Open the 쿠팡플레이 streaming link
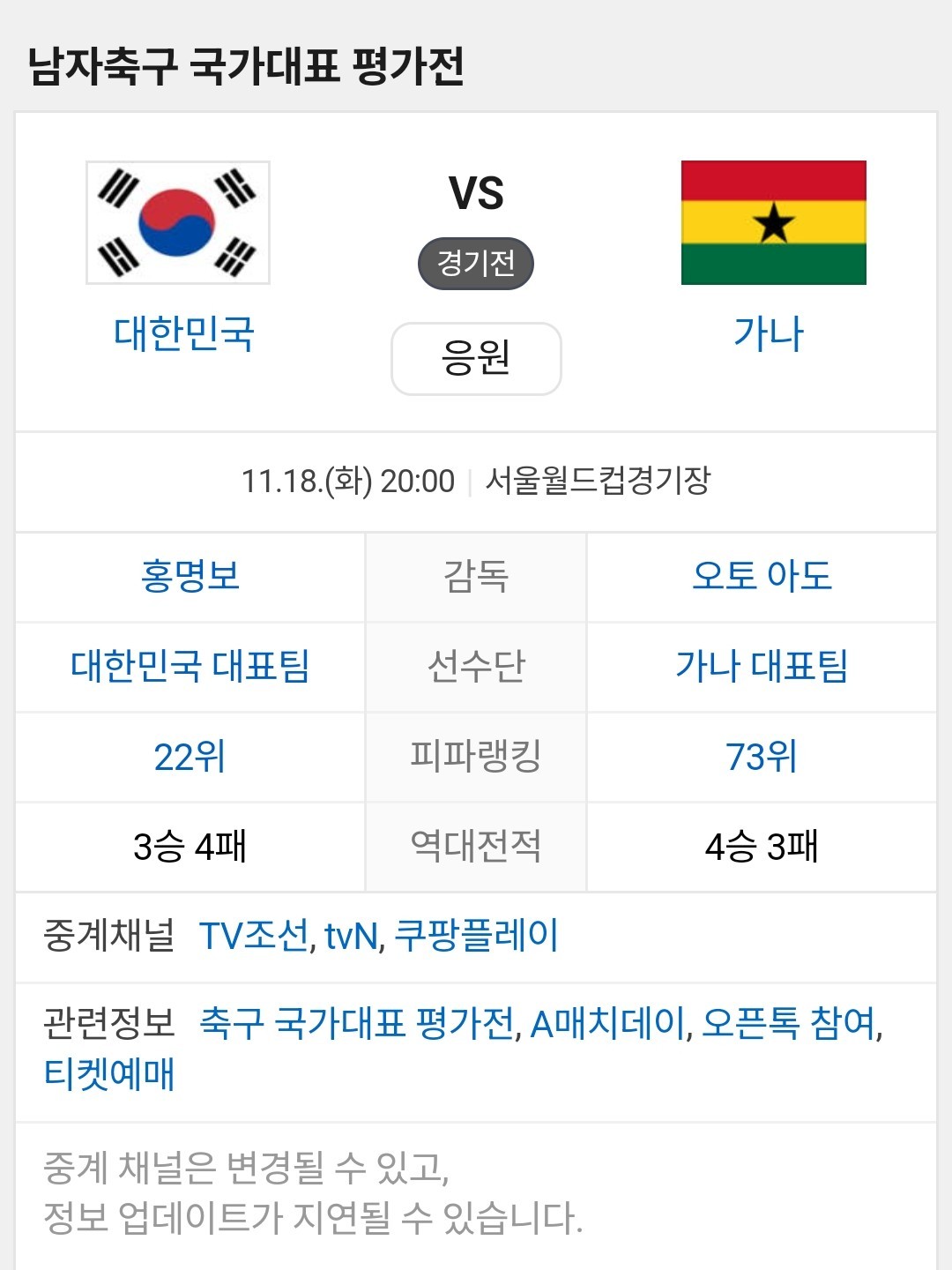This screenshot has width=952, height=1270. pyautogui.click(x=476, y=936)
